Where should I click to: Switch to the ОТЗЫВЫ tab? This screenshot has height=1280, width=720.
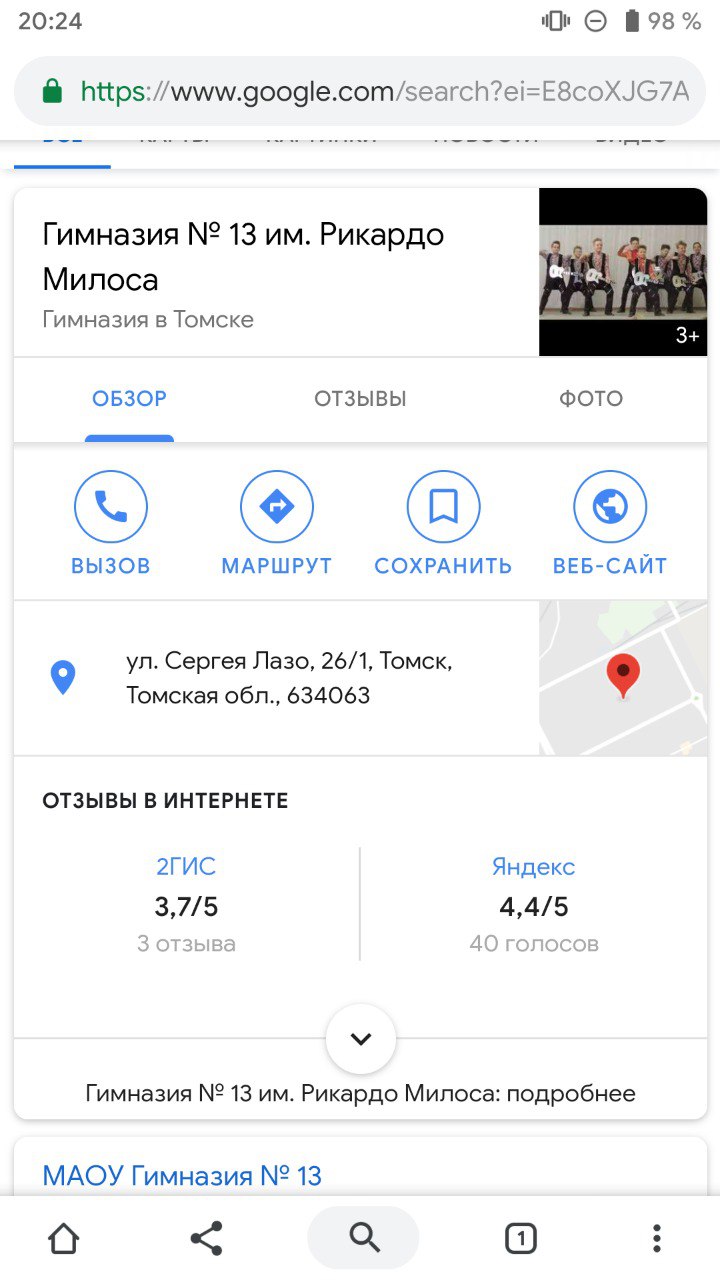click(360, 399)
